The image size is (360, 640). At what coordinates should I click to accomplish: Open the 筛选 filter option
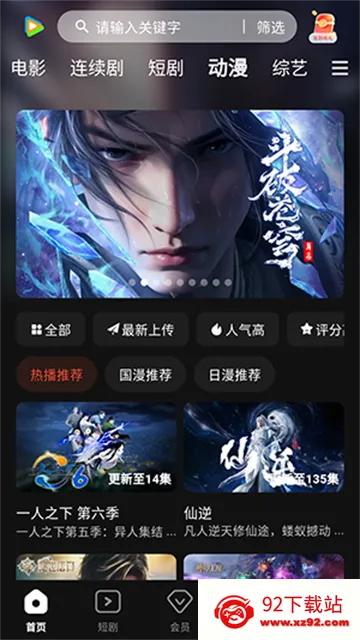click(271, 27)
